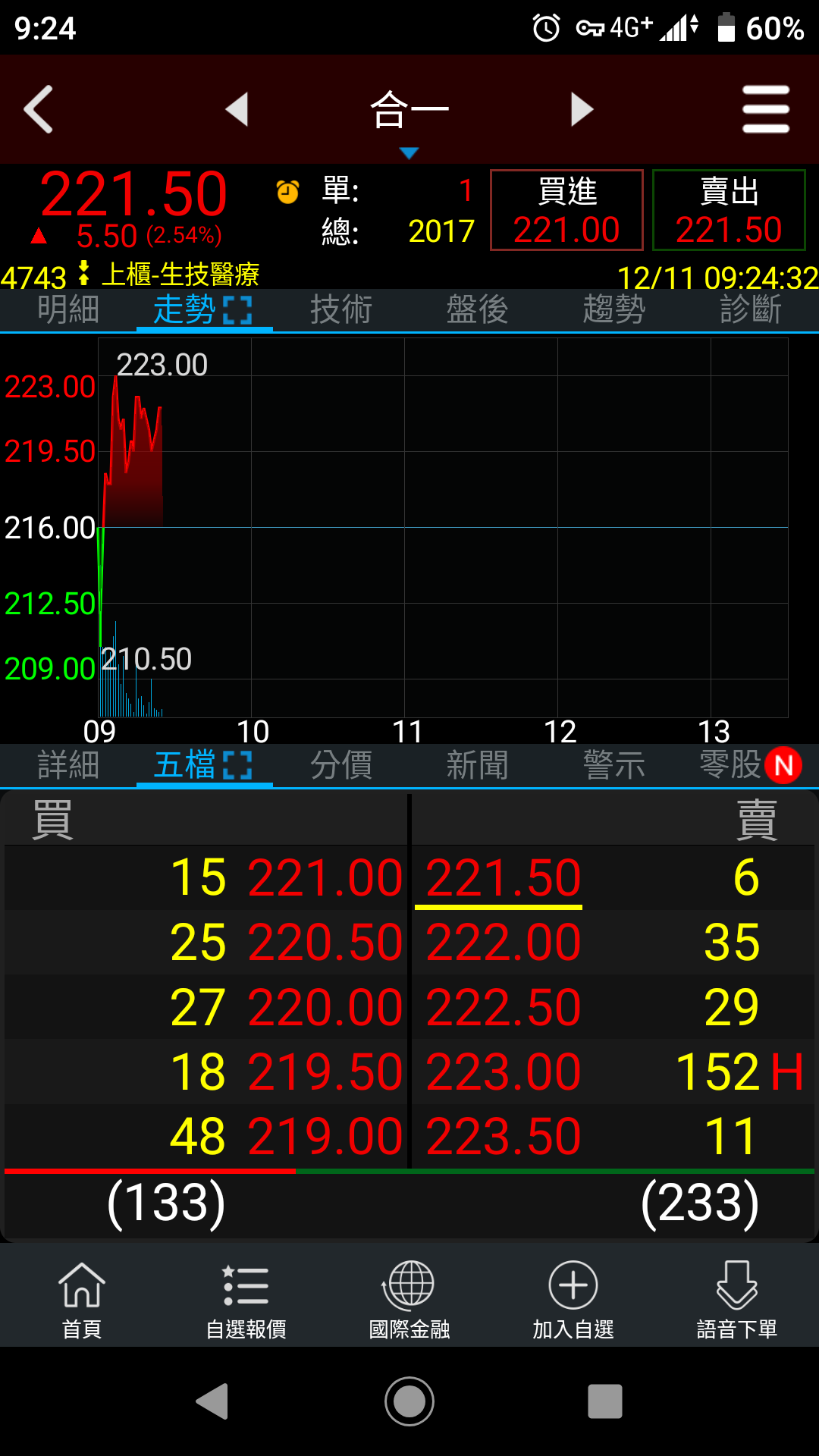Switch to the 分價 tab
The image size is (819, 1456).
(341, 765)
